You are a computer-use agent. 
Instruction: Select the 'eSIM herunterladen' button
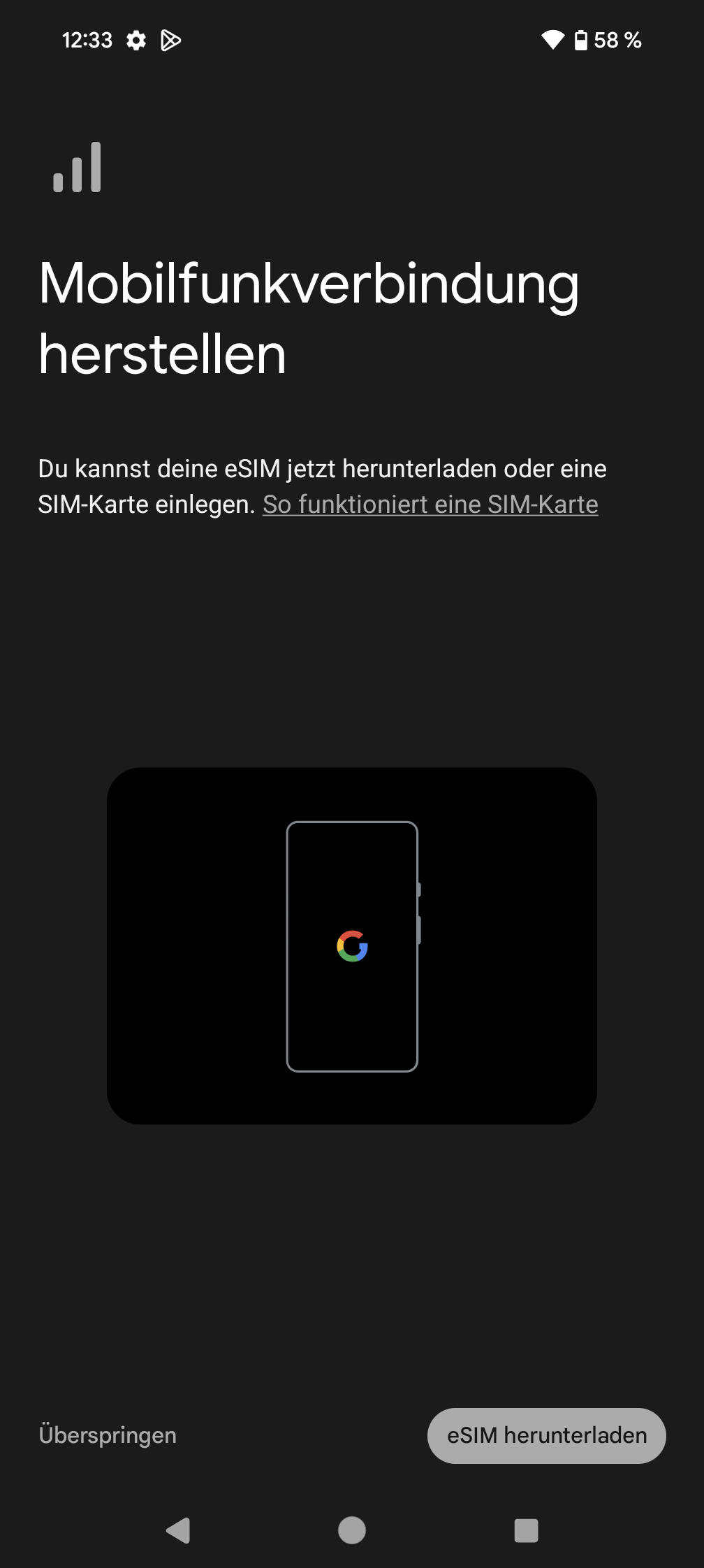[x=547, y=1435]
